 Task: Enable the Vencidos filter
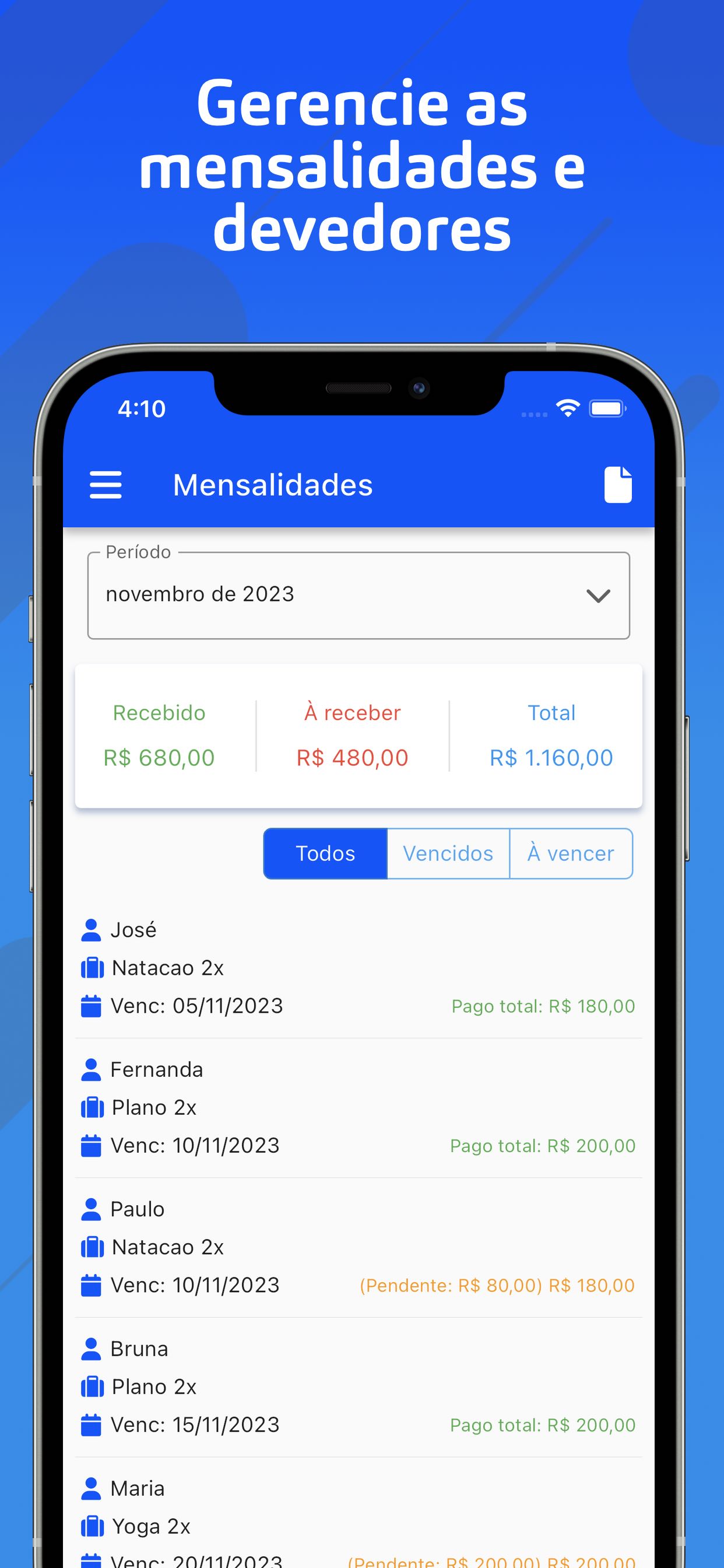tap(448, 853)
